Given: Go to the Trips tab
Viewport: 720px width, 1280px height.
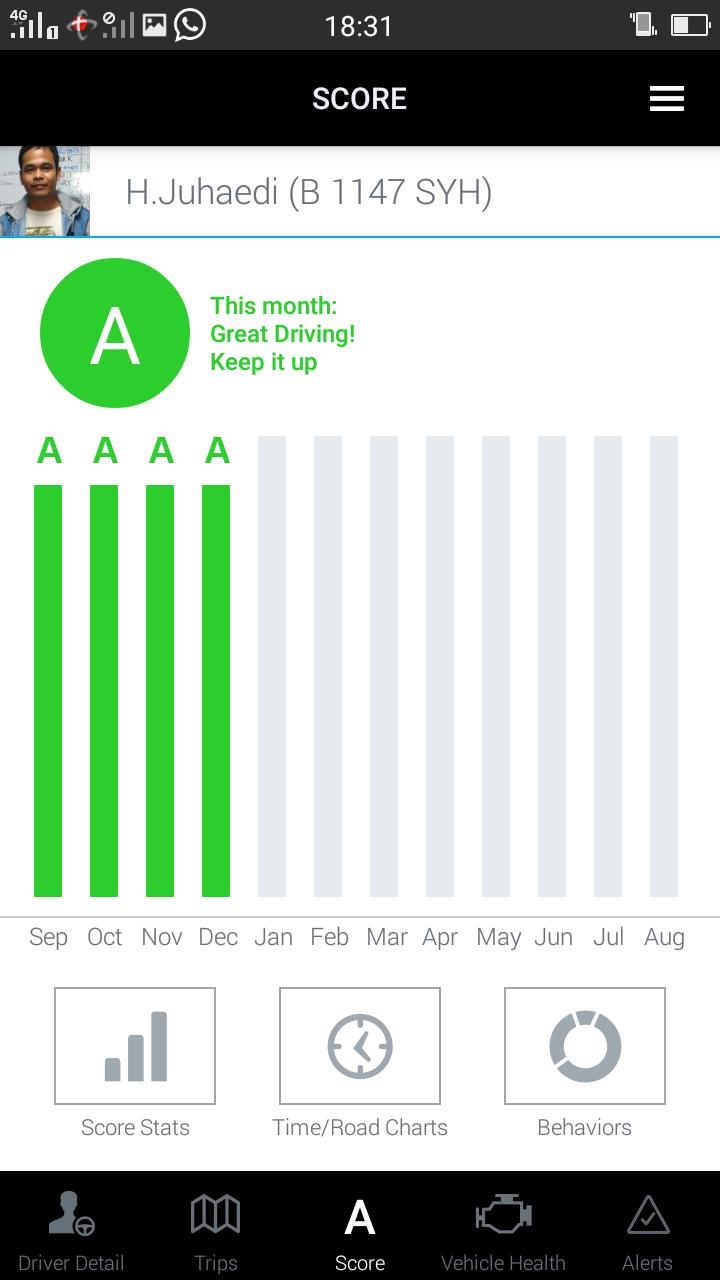Looking at the screenshot, I should [216, 1230].
